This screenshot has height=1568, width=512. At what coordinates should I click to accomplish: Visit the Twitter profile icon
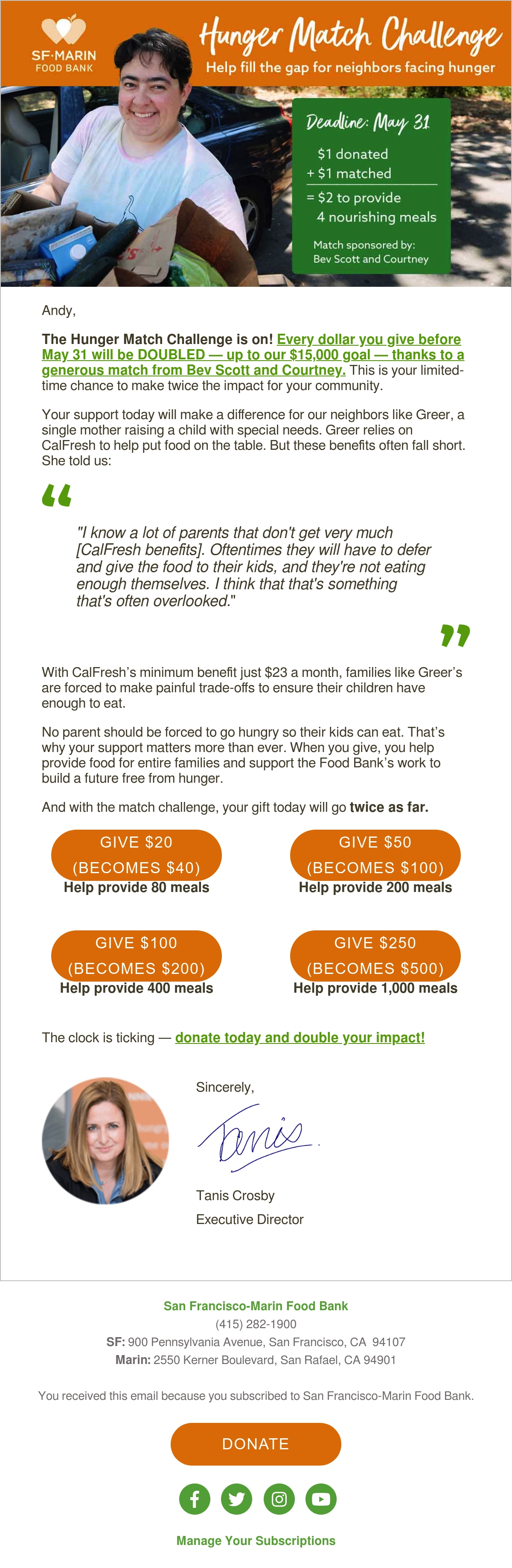coord(237,1498)
